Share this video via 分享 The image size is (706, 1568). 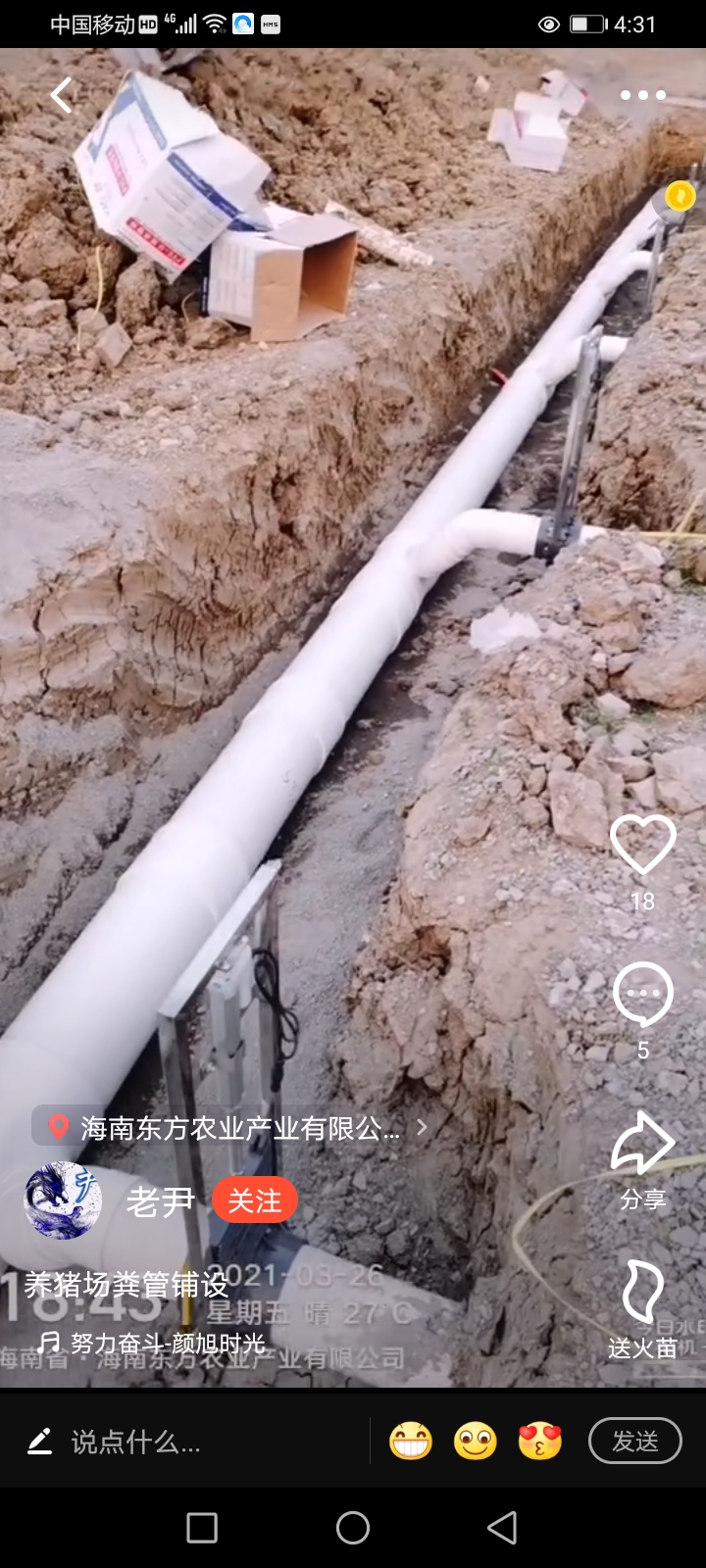642,1144
